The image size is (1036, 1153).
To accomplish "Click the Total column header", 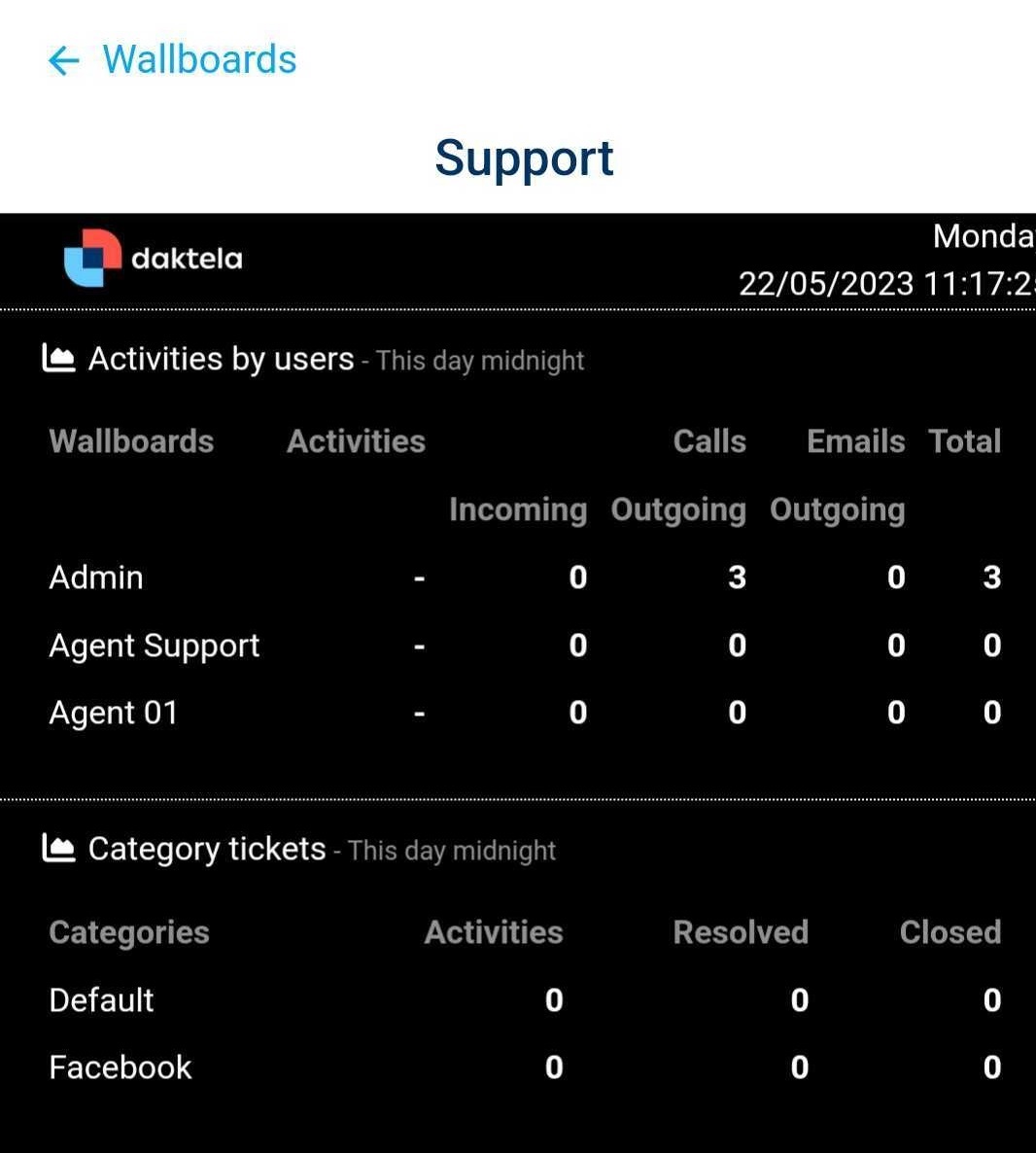I will [965, 440].
